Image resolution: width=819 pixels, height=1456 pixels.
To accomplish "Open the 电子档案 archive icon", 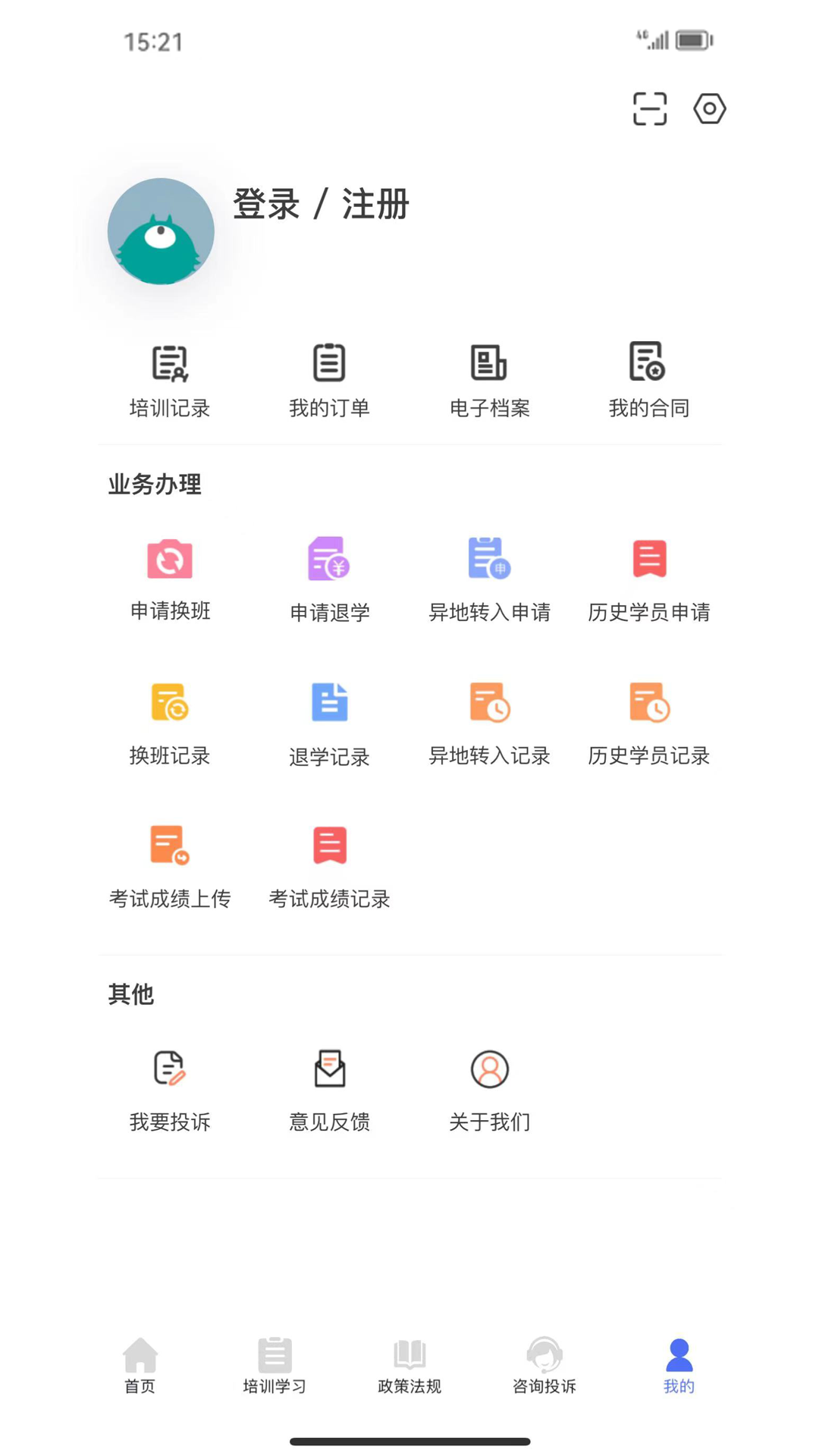I will coord(490,379).
